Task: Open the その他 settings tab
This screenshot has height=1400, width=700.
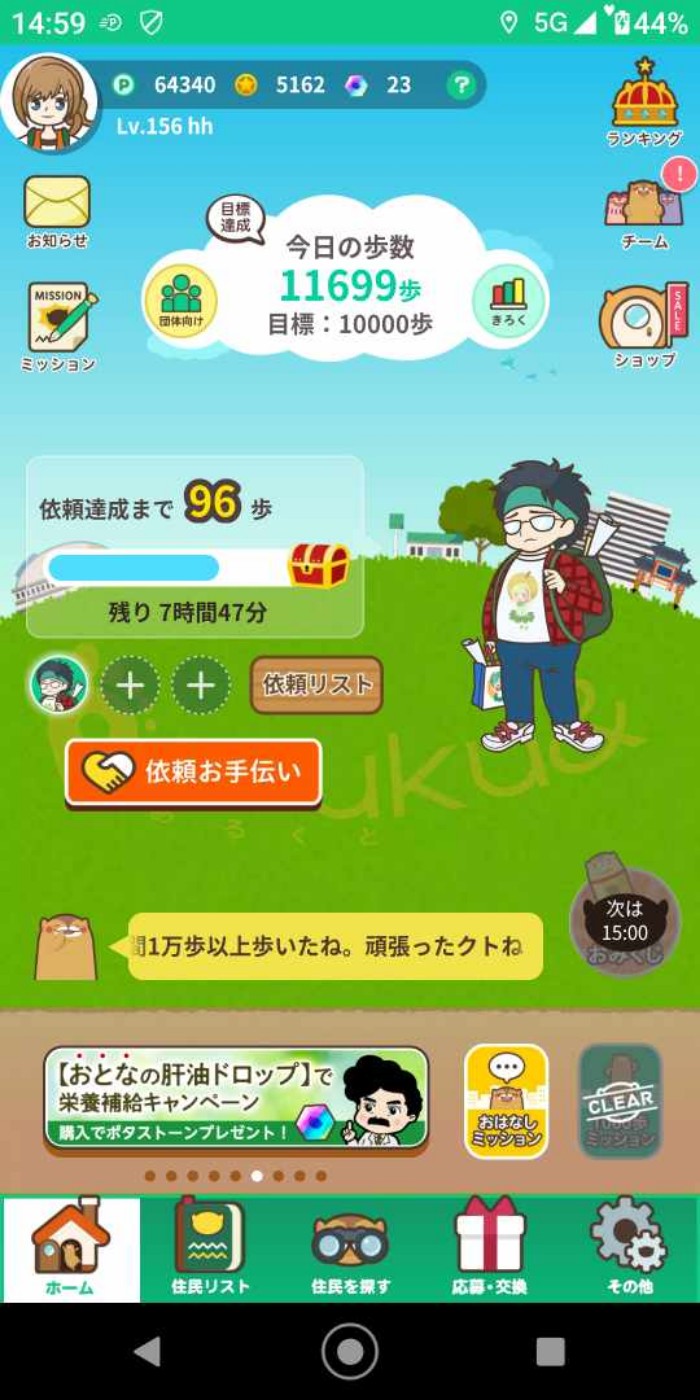Action: pos(629,1248)
